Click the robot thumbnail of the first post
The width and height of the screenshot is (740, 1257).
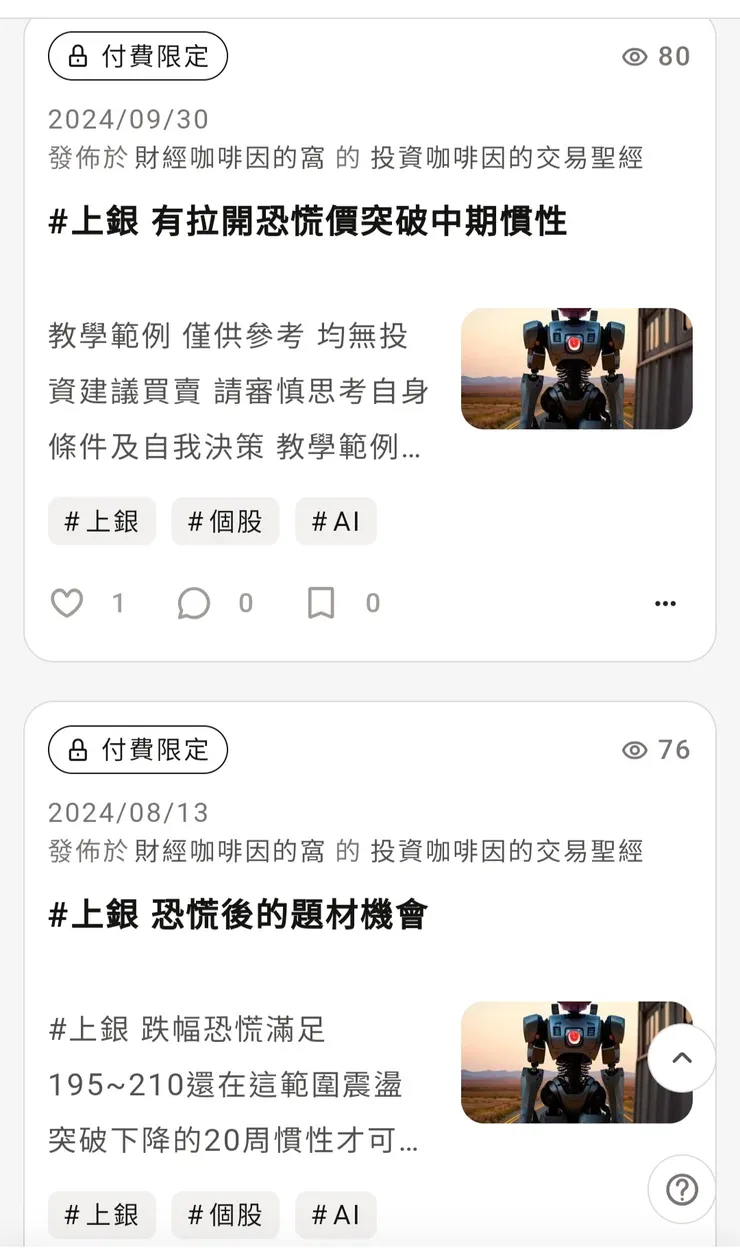[x=577, y=369]
